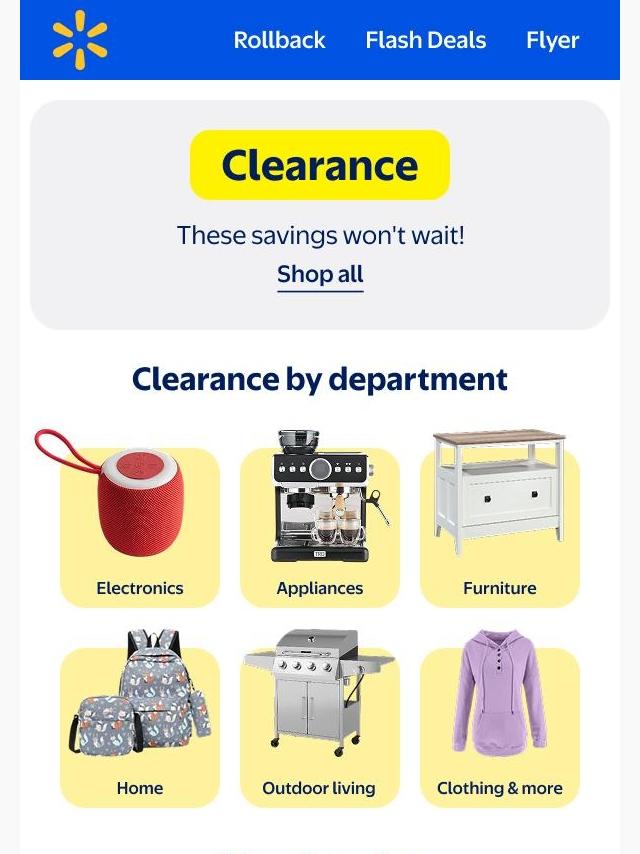640x854 pixels.
Task: Select the Furniture department
Action: pyautogui.click(x=500, y=525)
